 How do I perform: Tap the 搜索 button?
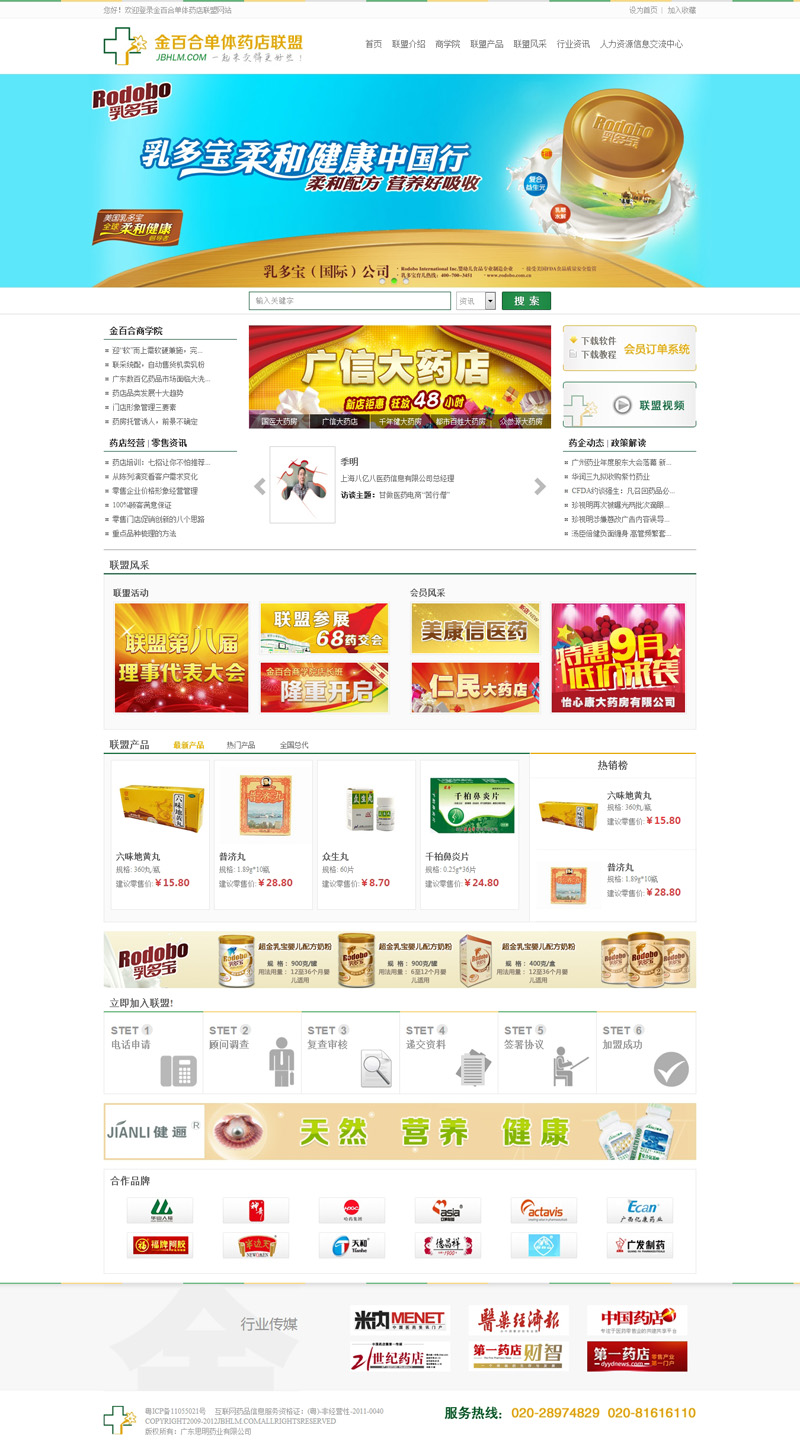tap(526, 301)
